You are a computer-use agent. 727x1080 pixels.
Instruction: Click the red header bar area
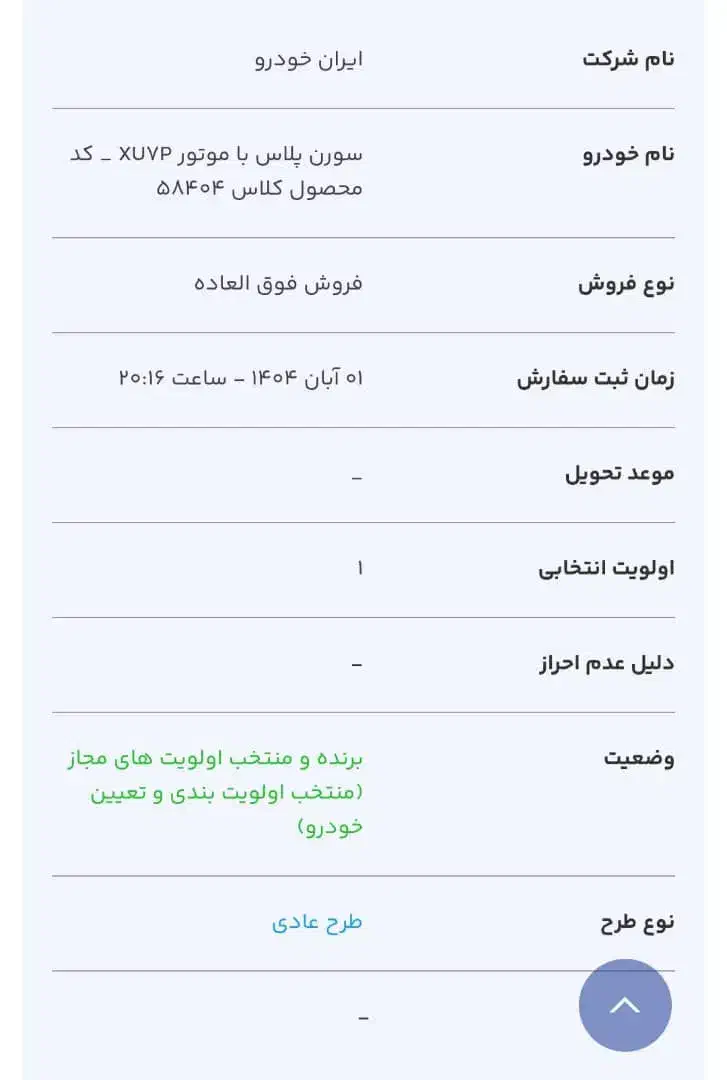[x=363, y=8]
